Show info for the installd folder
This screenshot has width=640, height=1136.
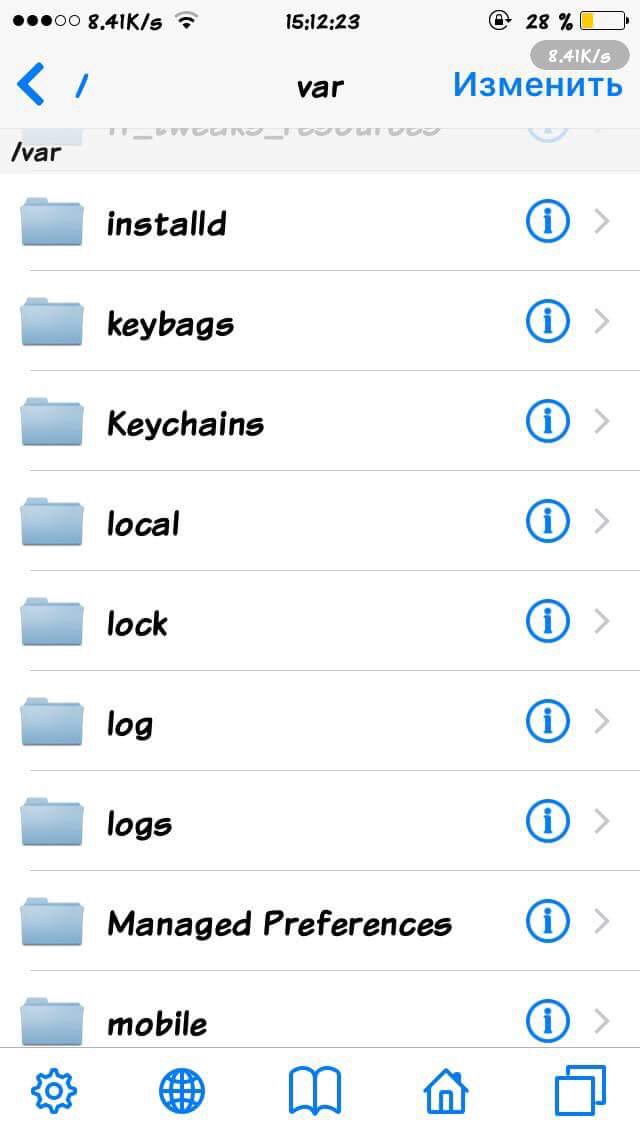click(x=547, y=221)
